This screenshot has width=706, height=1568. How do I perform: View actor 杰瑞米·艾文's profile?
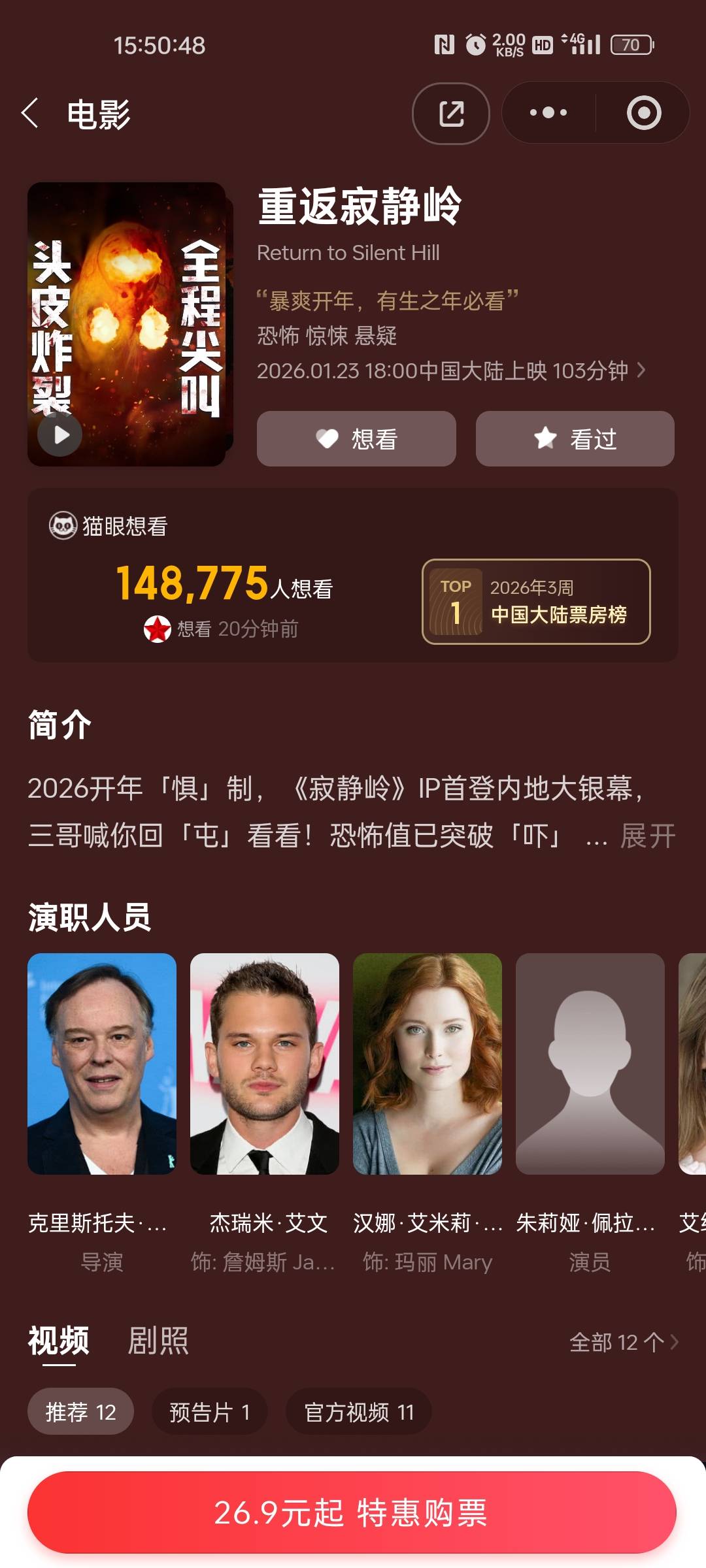[265, 1064]
